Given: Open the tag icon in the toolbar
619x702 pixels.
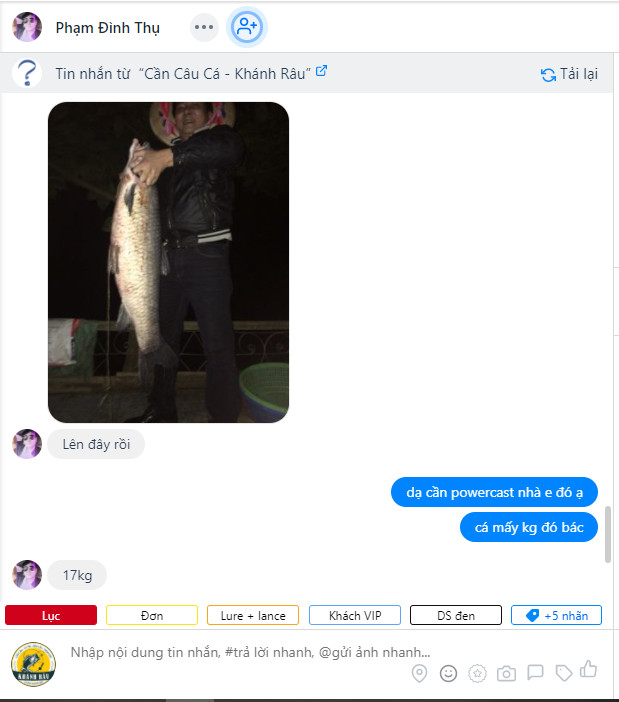Looking at the screenshot, I should (564, 673).
